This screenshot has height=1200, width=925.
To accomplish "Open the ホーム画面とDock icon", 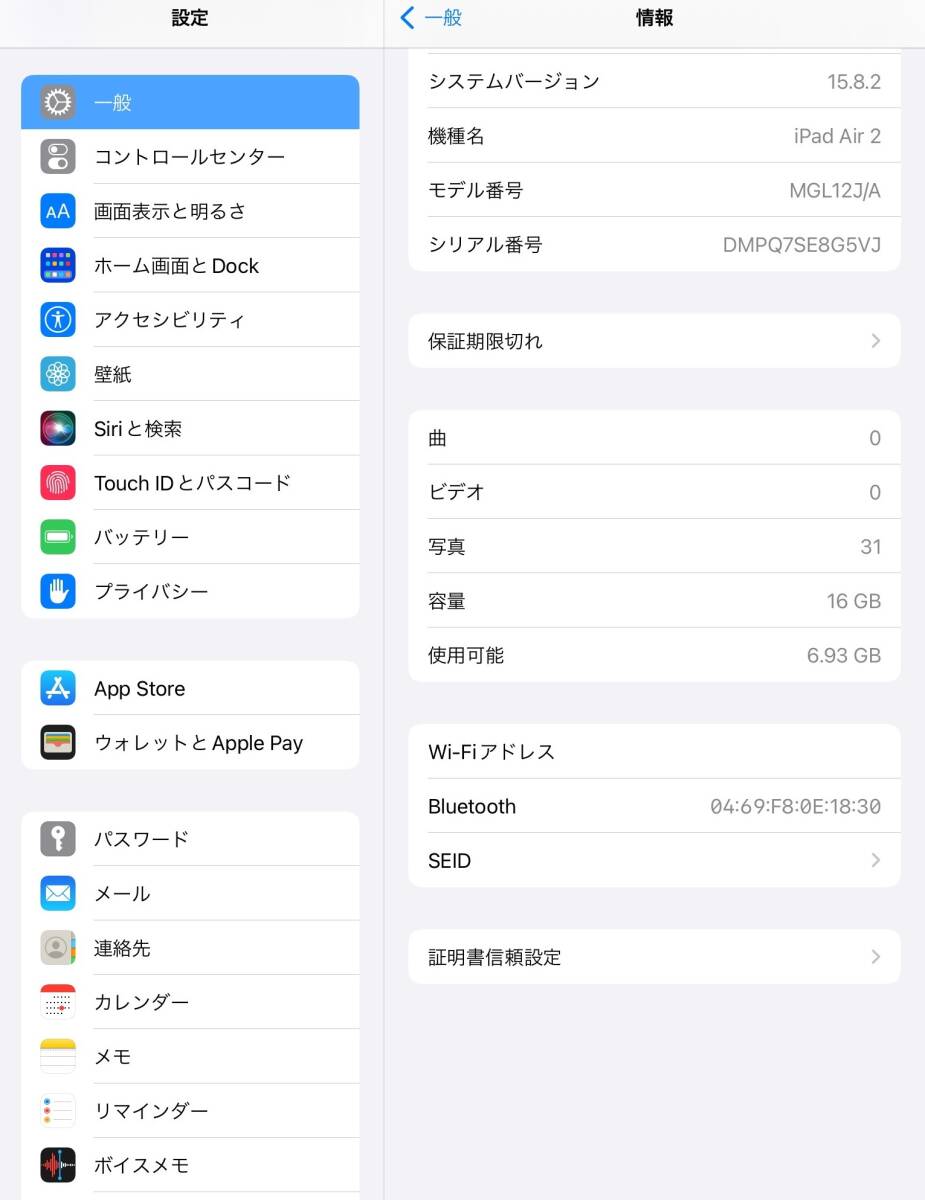I will tap(57, 265).
